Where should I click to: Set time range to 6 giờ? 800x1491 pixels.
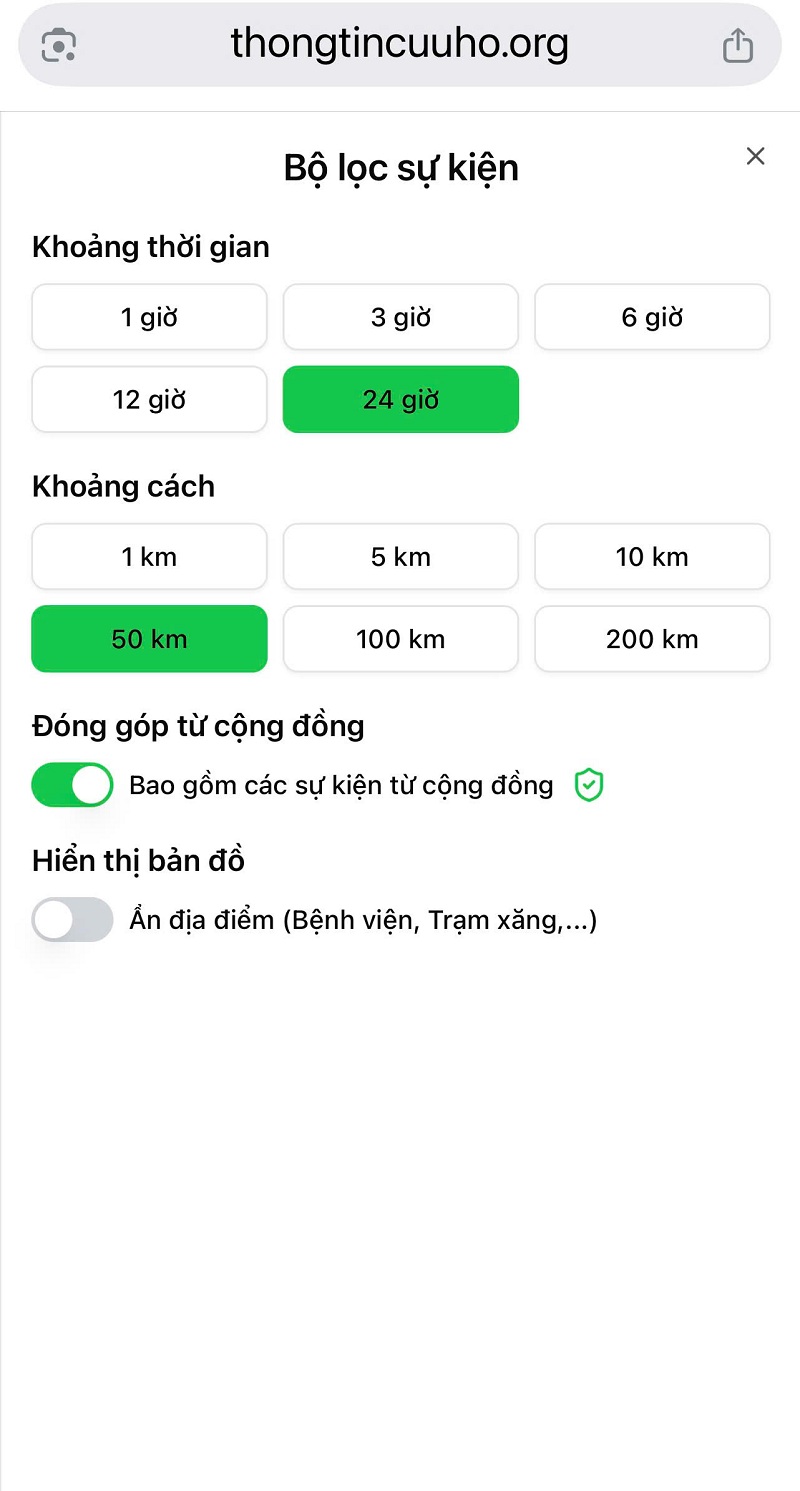pos(652,318)
